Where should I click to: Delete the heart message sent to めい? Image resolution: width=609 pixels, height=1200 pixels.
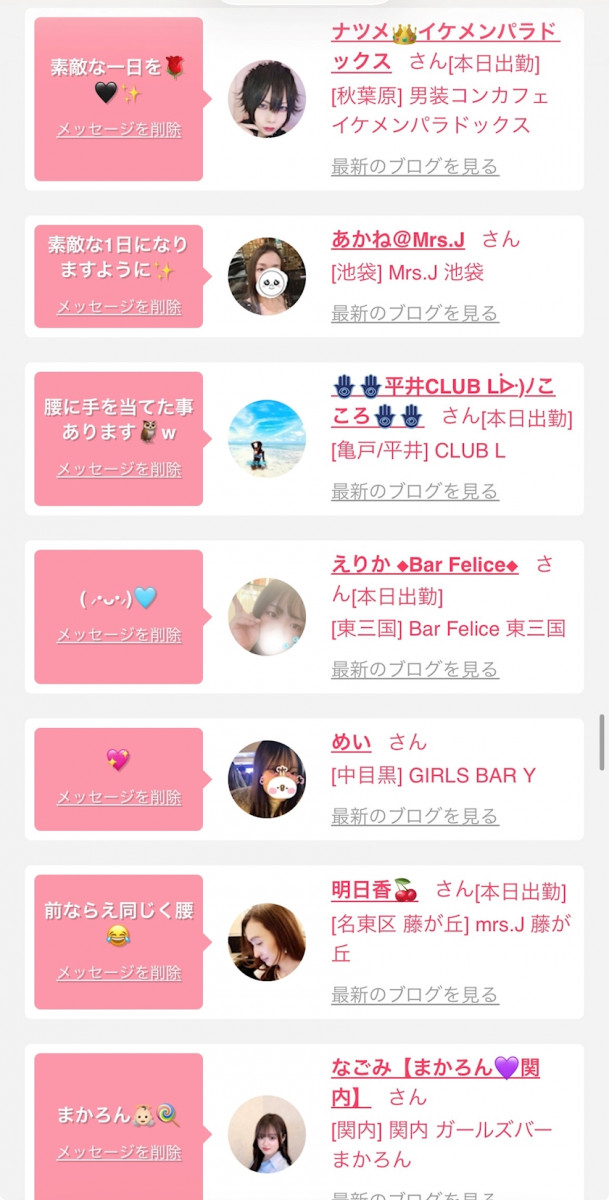tap(119, 798)
